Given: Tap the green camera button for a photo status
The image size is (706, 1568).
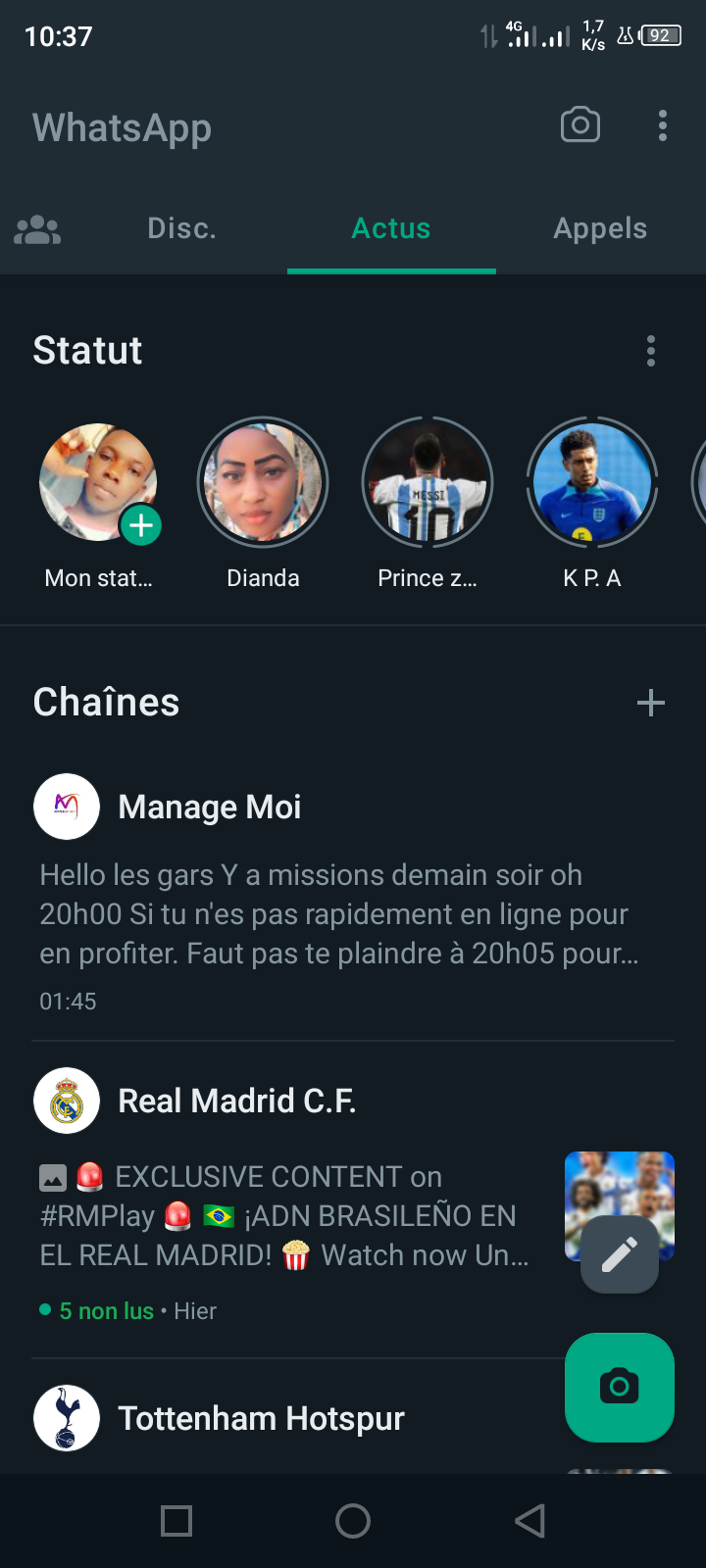Looking at the screenshot, I should (620, 1387).
